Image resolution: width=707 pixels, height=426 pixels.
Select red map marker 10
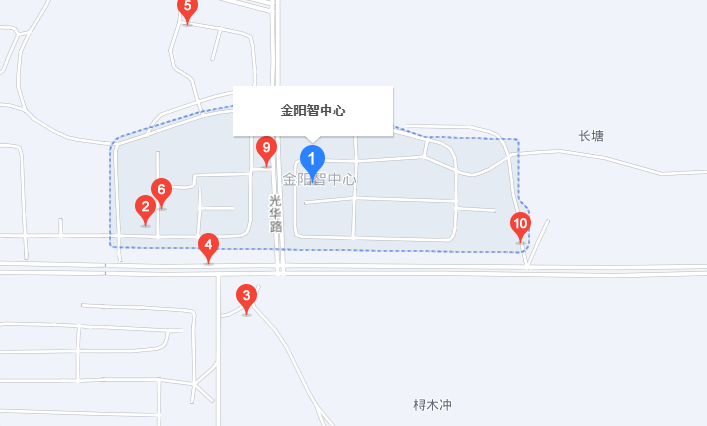520,224
